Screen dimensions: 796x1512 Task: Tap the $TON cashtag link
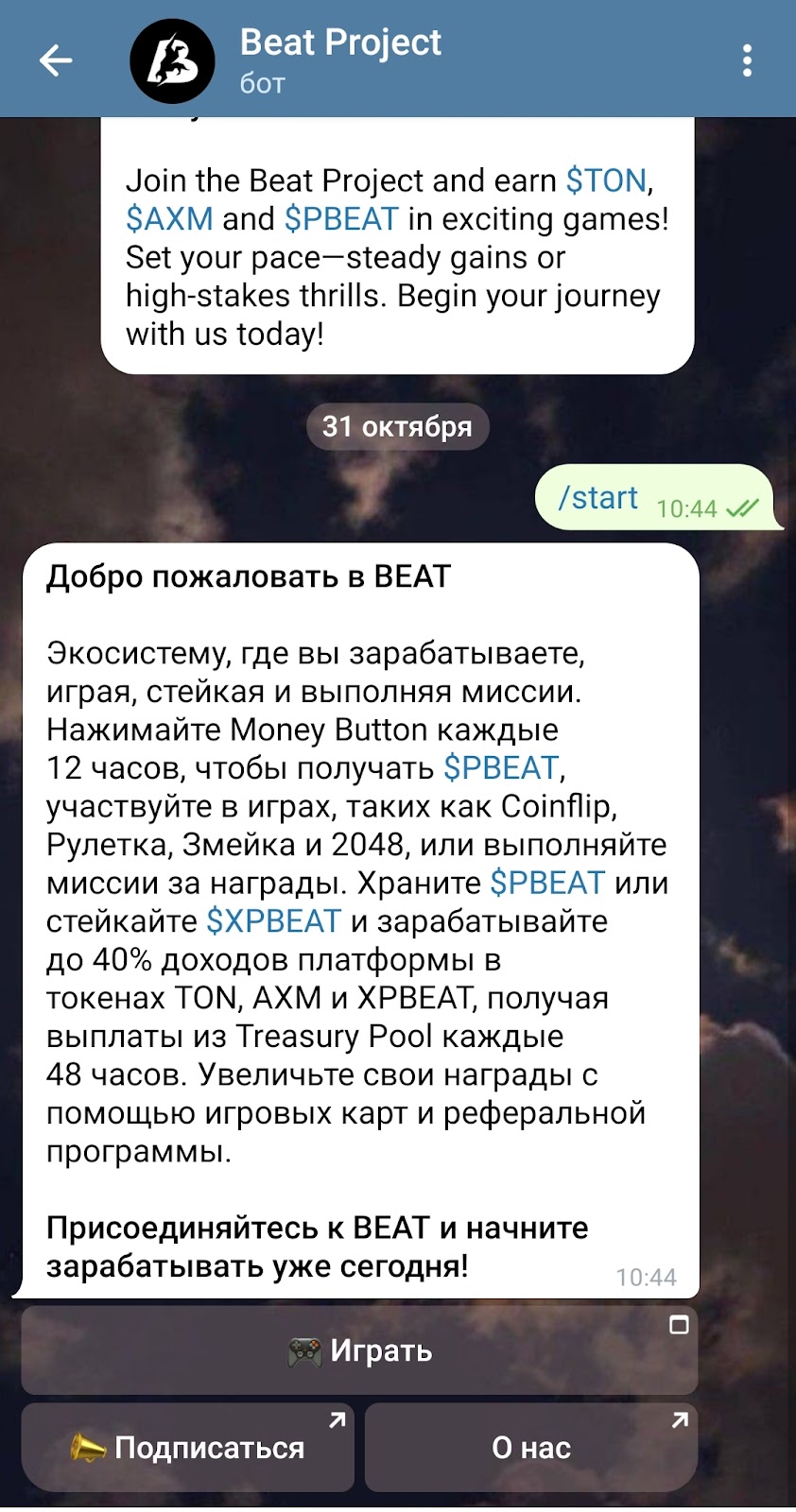coord(606,180)
